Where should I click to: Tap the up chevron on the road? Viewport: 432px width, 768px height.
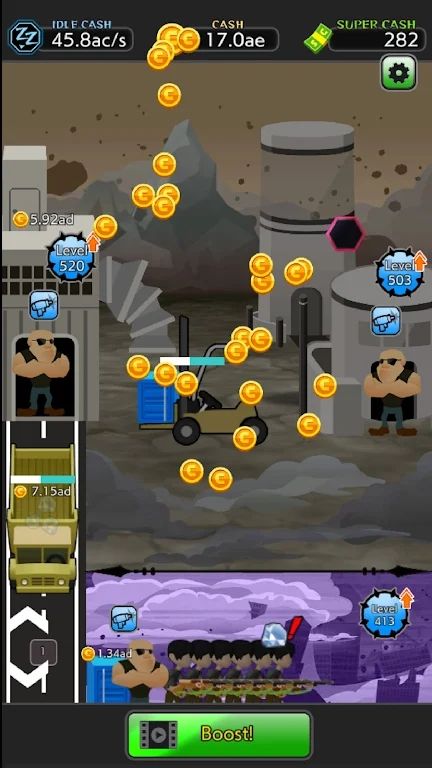(29, 620)
